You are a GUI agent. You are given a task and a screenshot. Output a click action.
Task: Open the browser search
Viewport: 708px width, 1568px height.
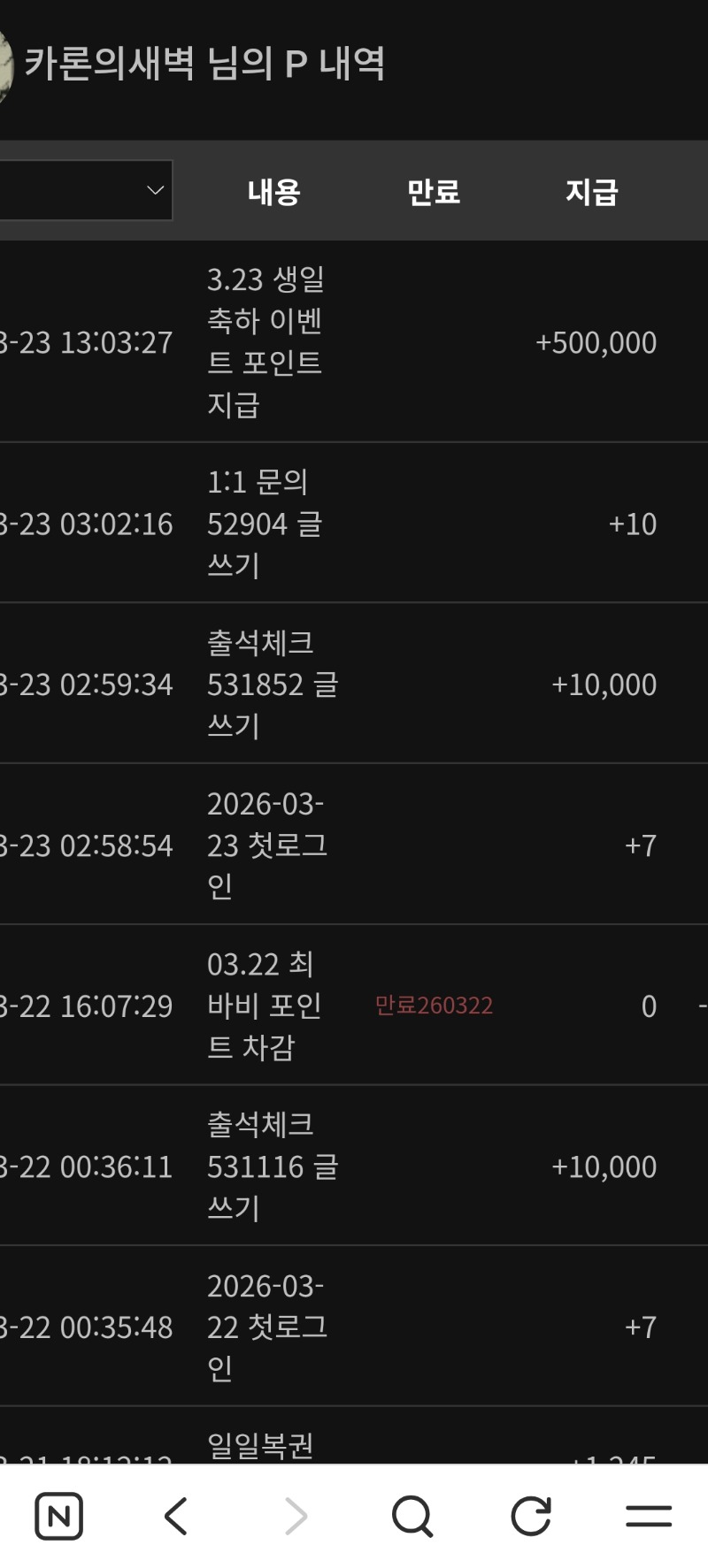412,1516
